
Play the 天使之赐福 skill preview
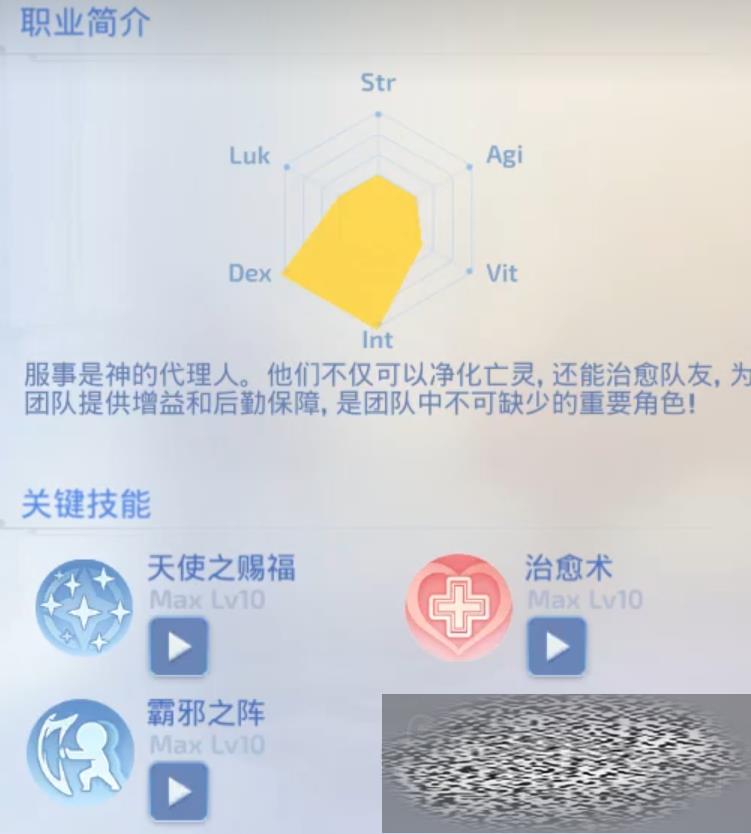[179, 646]
